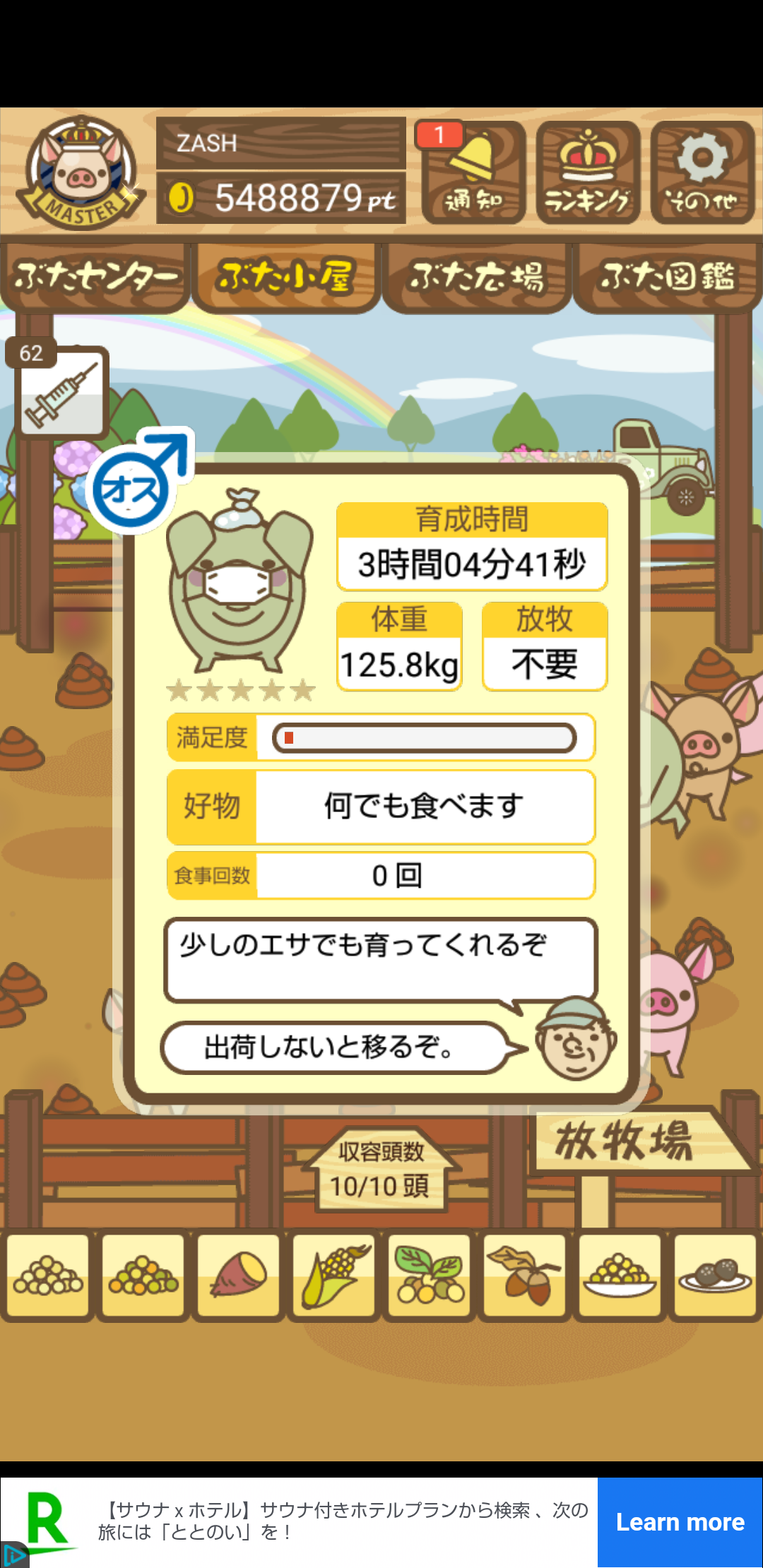763x1568 pixels.
Task: Open the ランキング ranking button
Action: pos(588,172)
